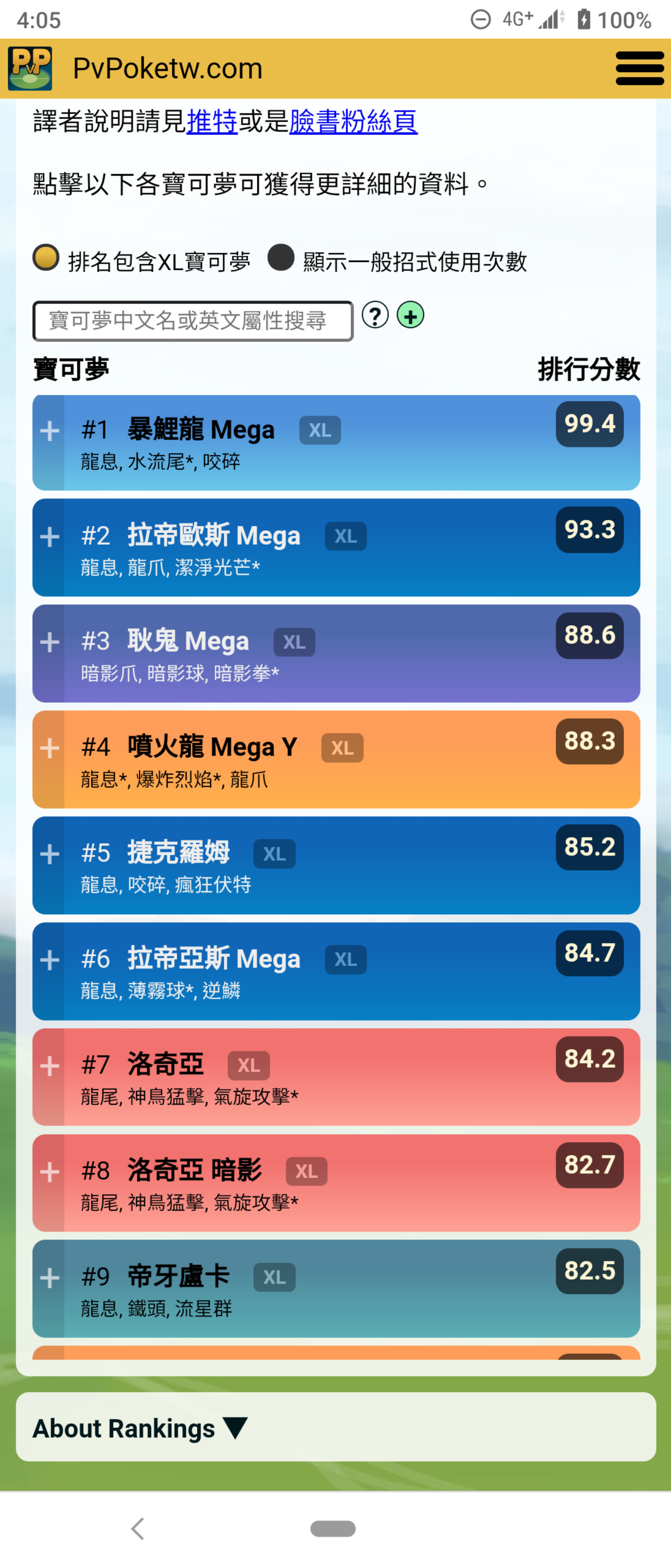
Task: Toggle 排名包含XL寶可夢 option
Action: coord(46,258)
